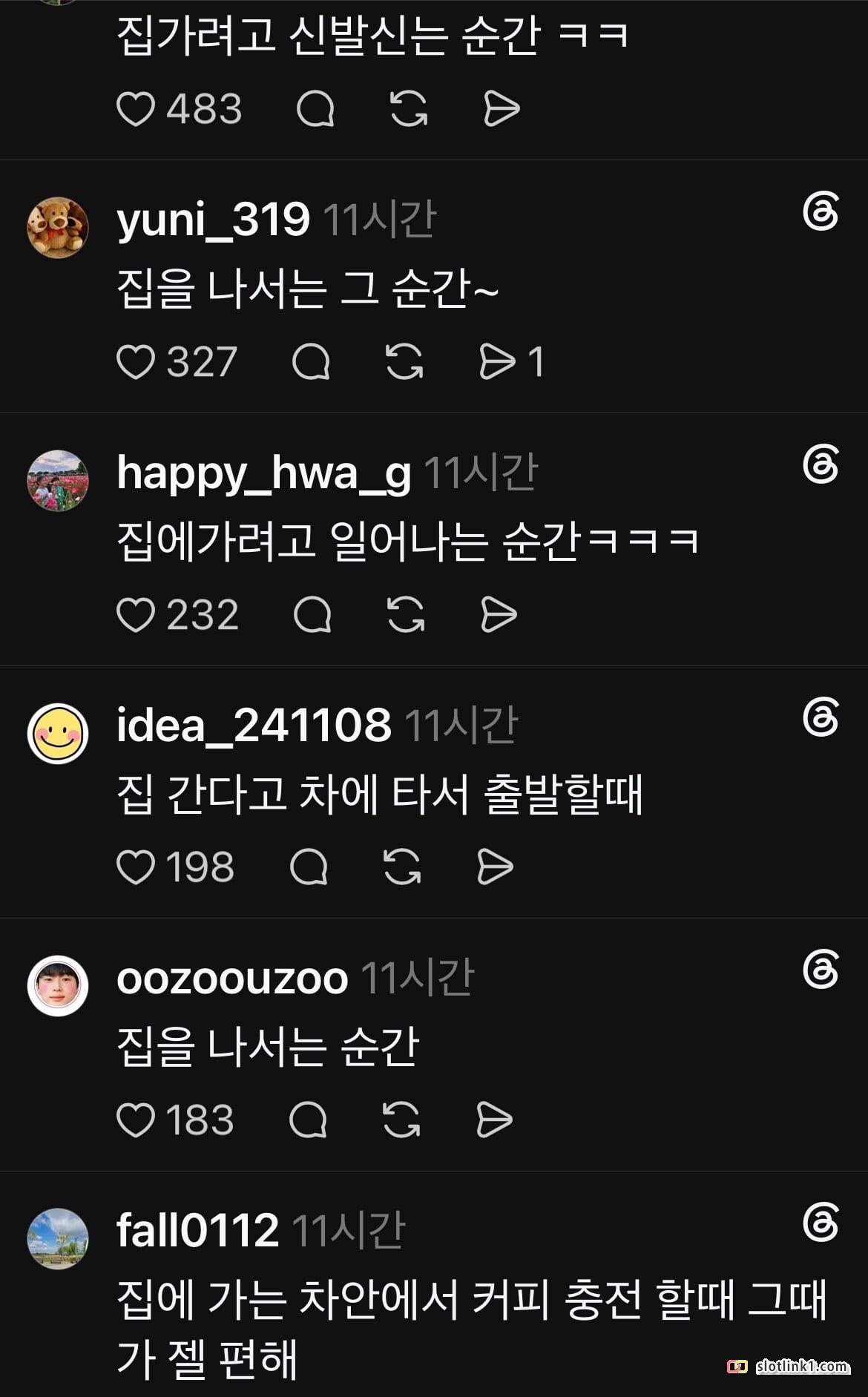Like idea_241108's comment

pyautogui.click(x=136, y=867)
